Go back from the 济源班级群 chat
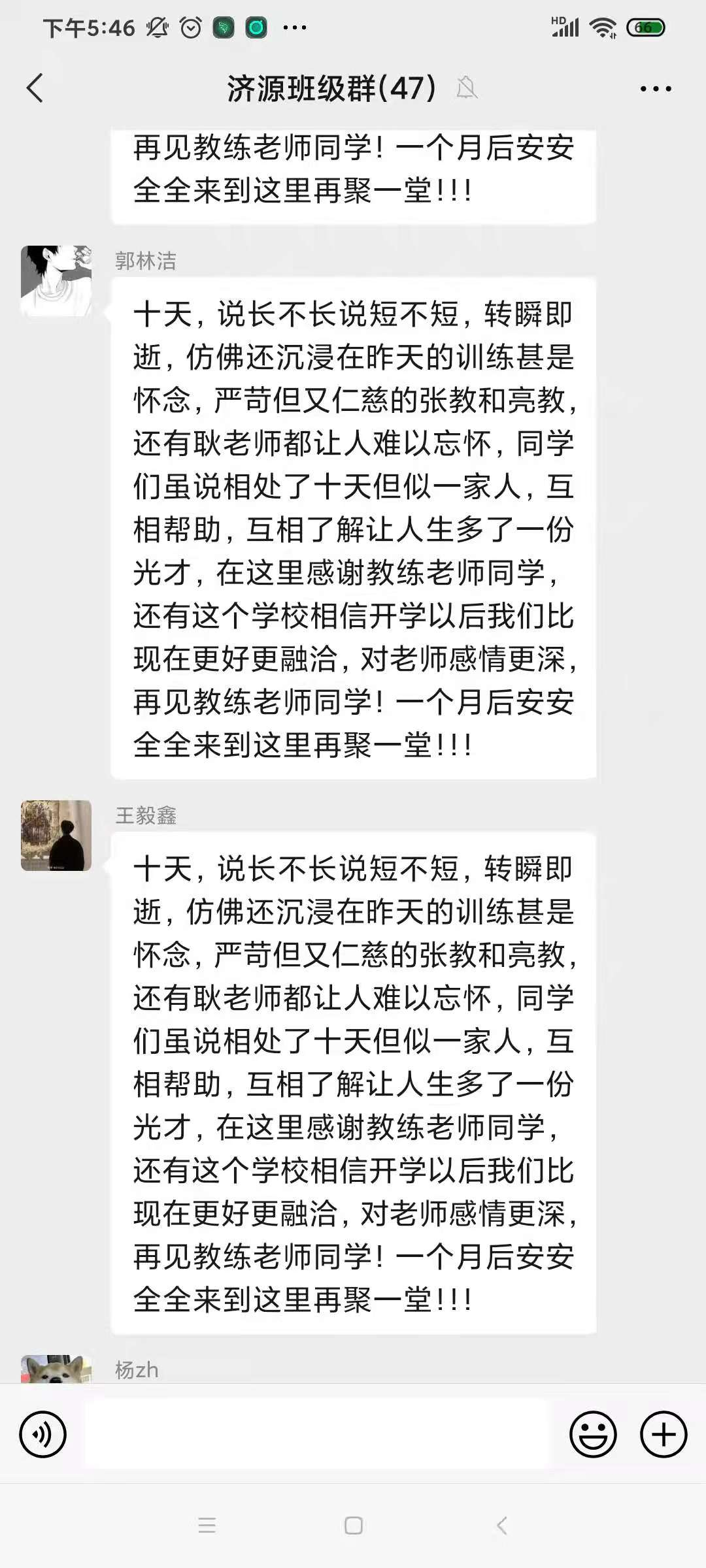Image resolution: width=706 pixels, height=1568 pixels. [35, 88]
